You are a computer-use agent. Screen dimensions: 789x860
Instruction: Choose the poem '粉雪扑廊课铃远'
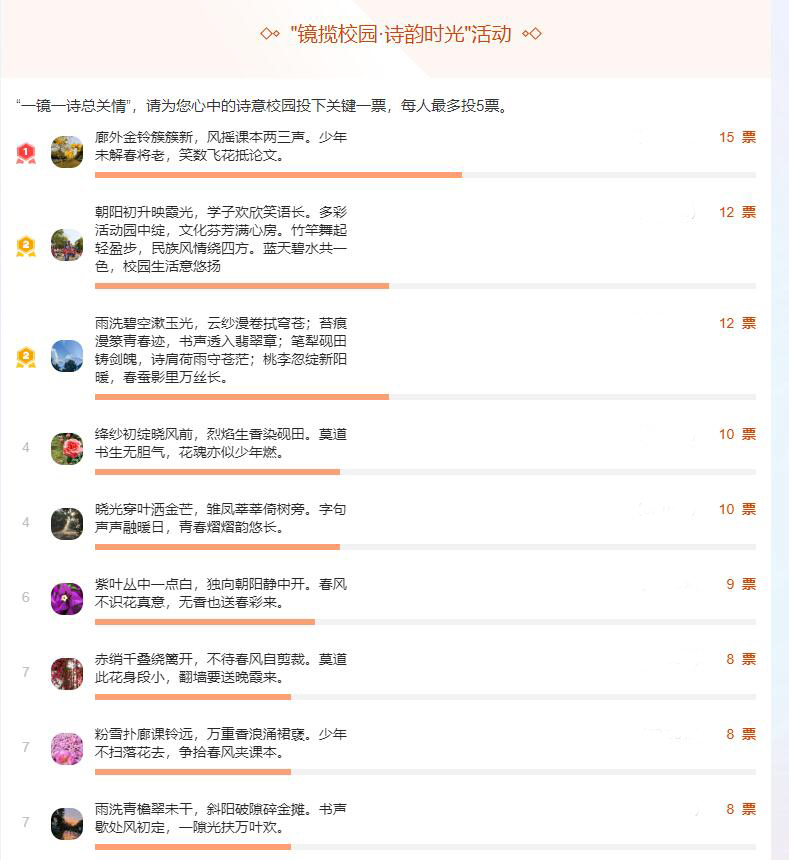pos(221,743)
